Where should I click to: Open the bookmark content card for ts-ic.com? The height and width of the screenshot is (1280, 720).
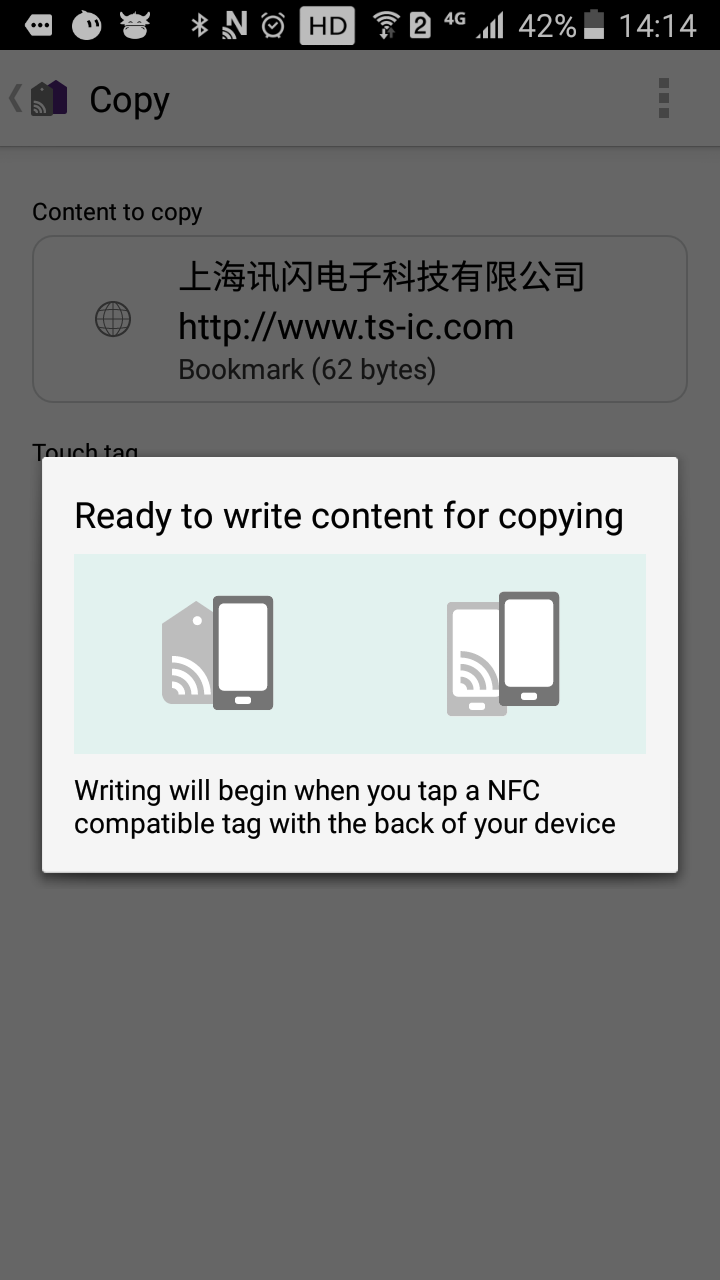point(360,319)
